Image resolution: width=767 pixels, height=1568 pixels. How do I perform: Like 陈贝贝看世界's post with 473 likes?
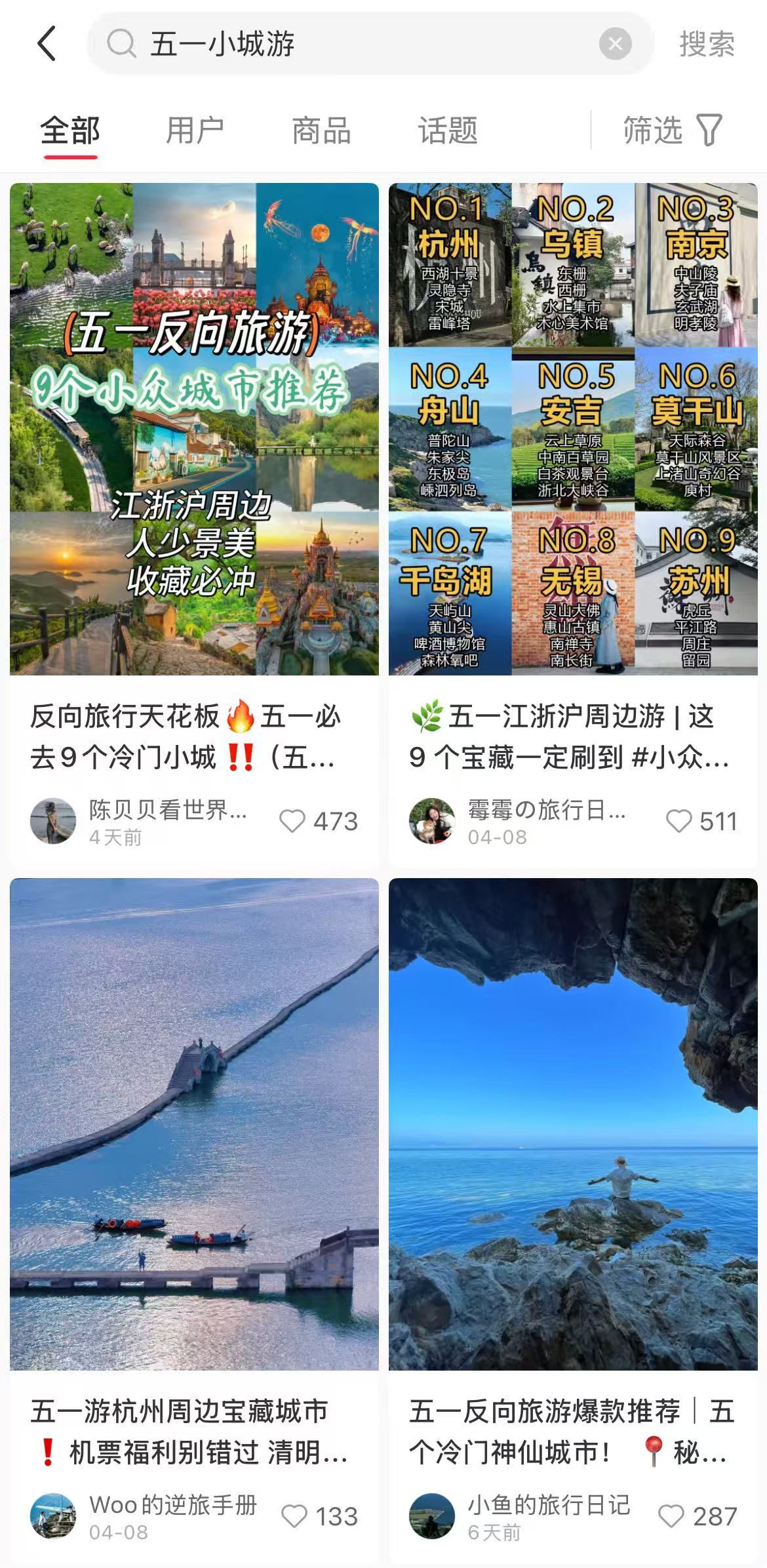click(x=292, y=821)
